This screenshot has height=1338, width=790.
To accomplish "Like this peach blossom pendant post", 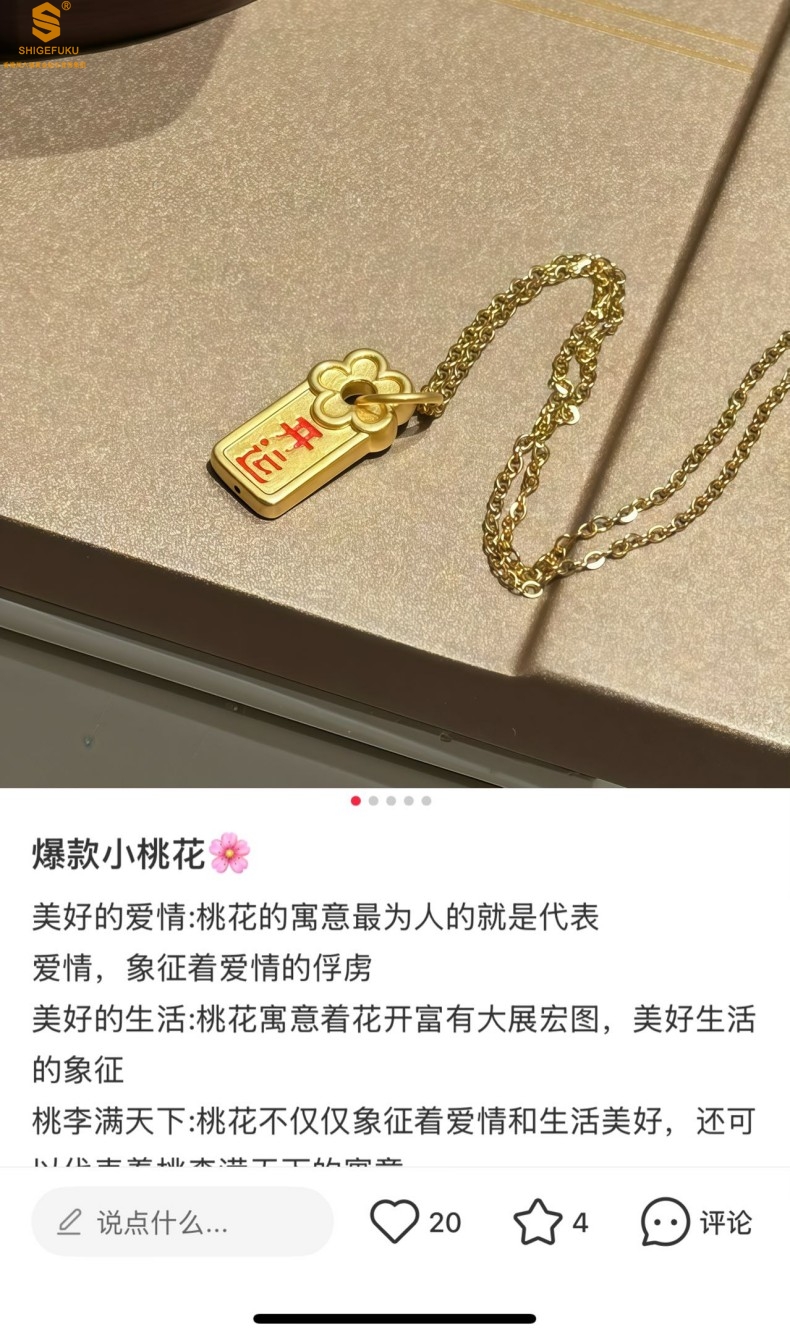I will coord(394,1222).
